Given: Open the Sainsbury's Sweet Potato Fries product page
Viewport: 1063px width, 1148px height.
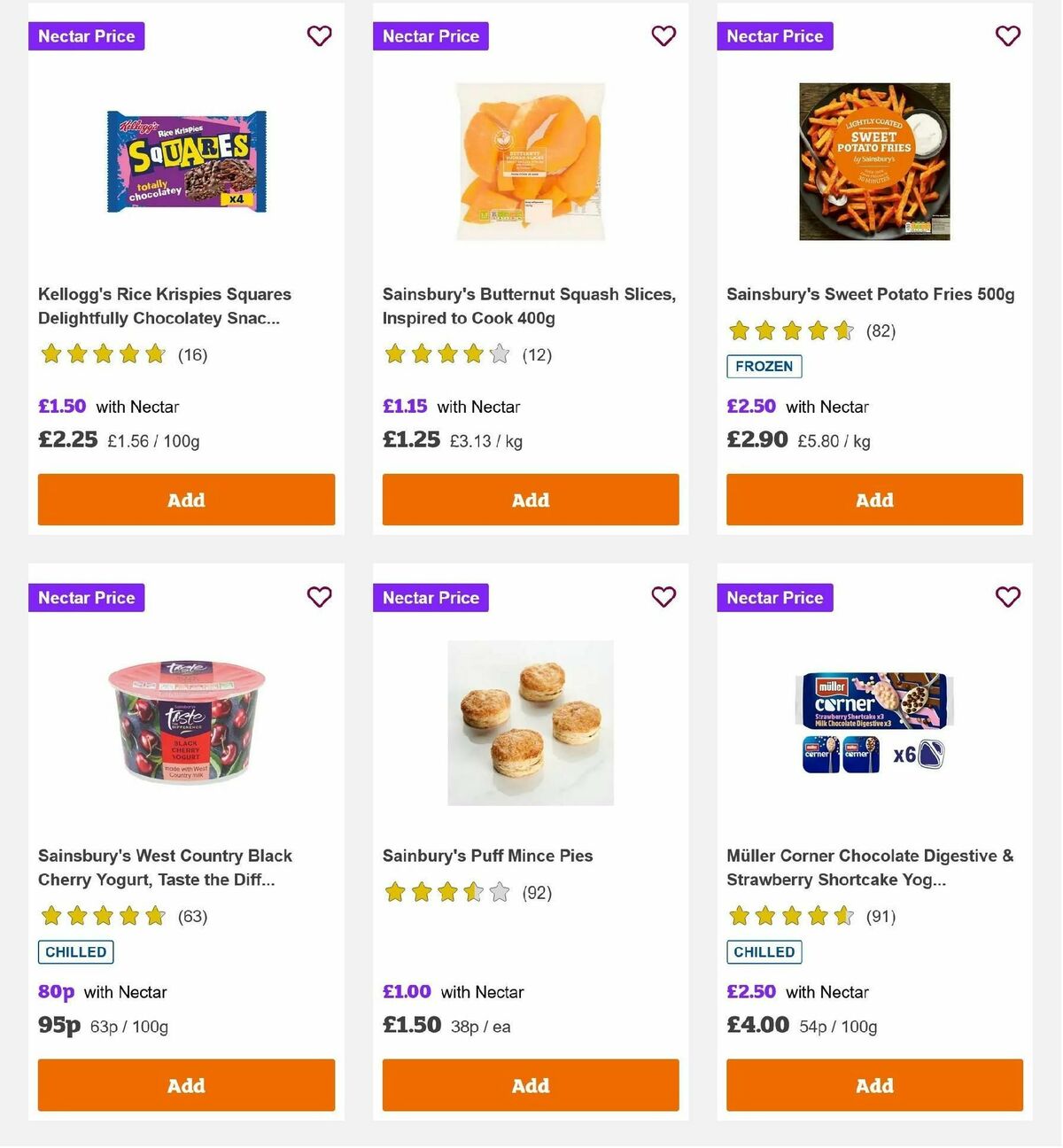Looking at the screenshot, I should tap(871, 294).
